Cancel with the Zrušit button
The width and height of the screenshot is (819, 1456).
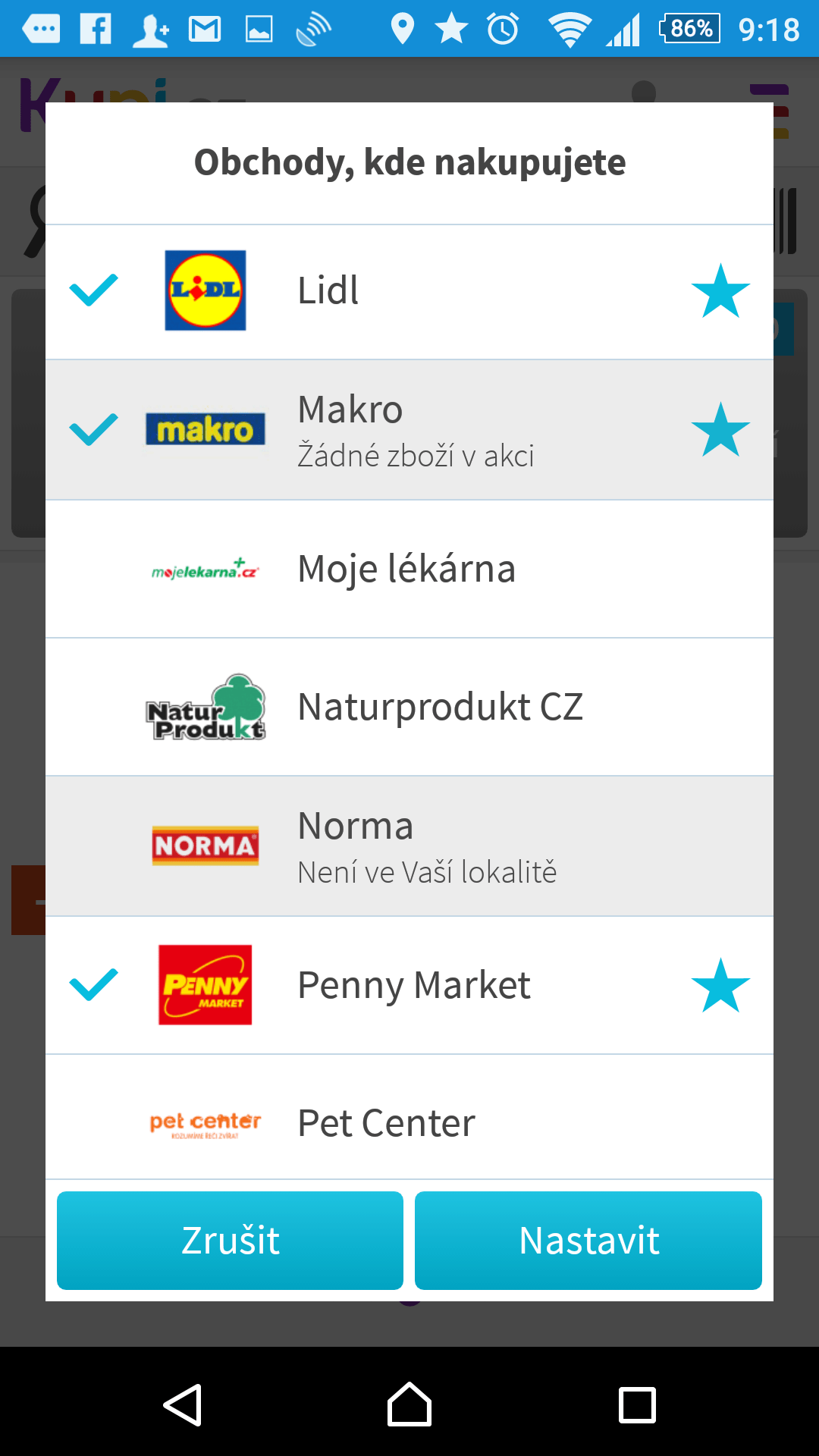pyautogui.click(x=230, y=1240)
